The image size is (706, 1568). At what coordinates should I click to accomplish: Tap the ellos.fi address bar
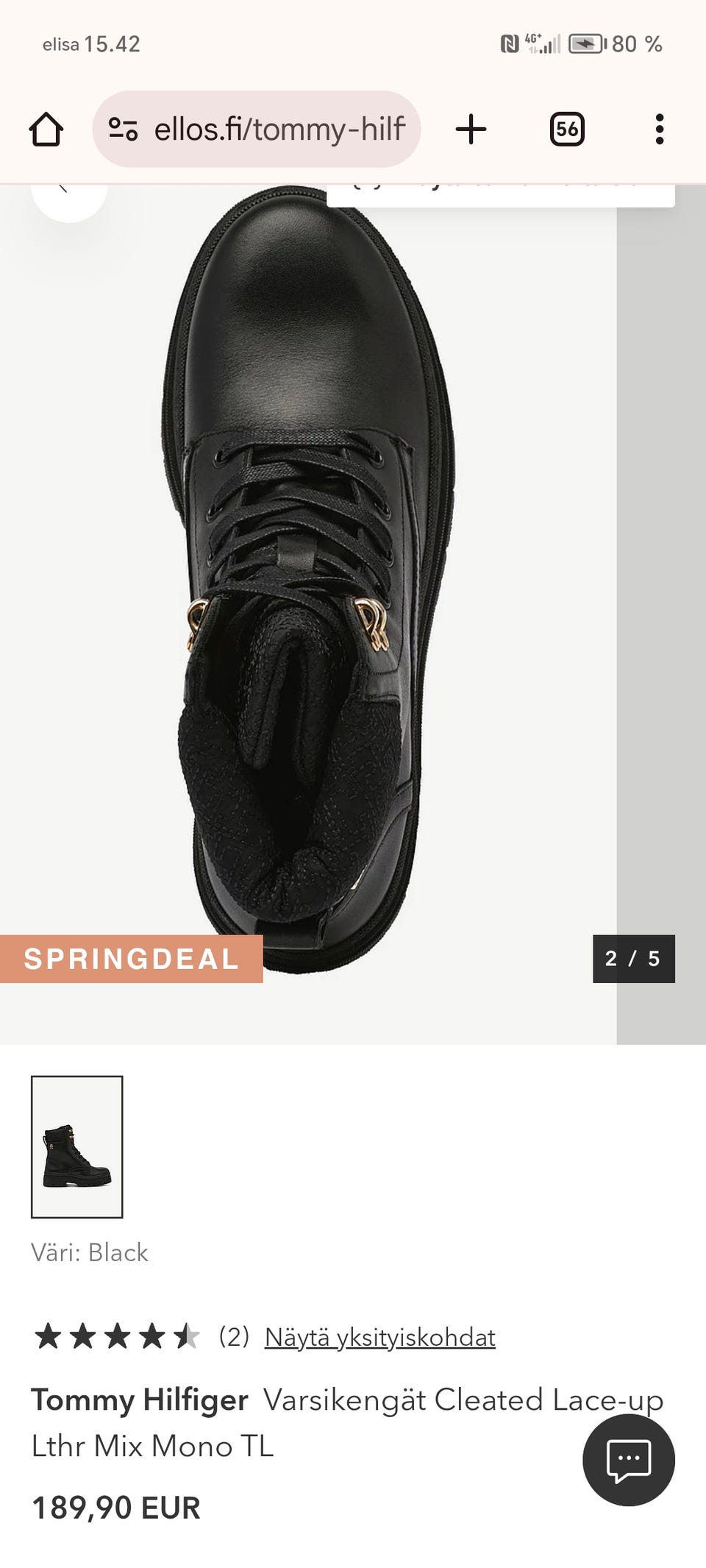click(257, 130)
